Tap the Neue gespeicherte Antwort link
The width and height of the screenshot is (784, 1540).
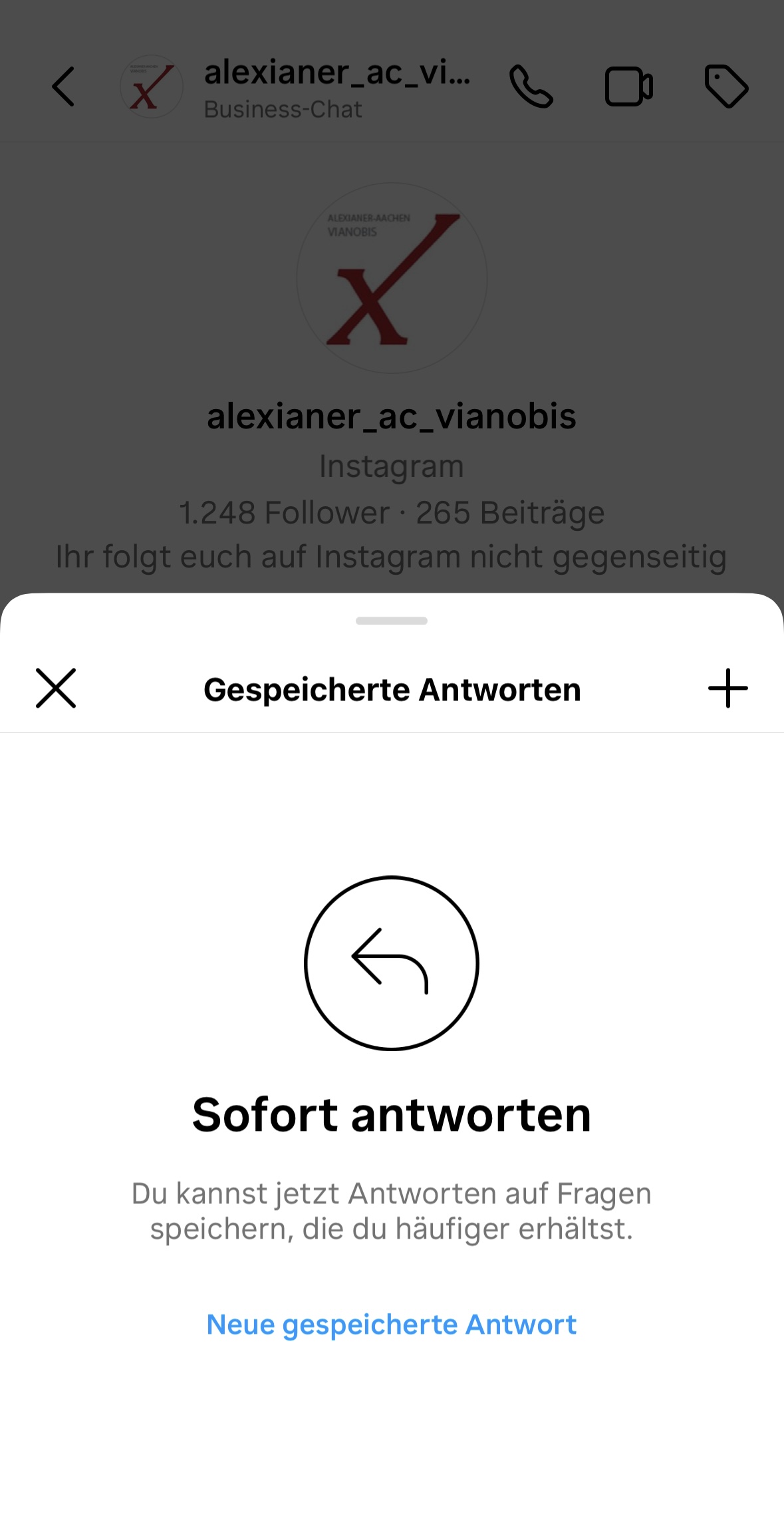pos(392,1324)
